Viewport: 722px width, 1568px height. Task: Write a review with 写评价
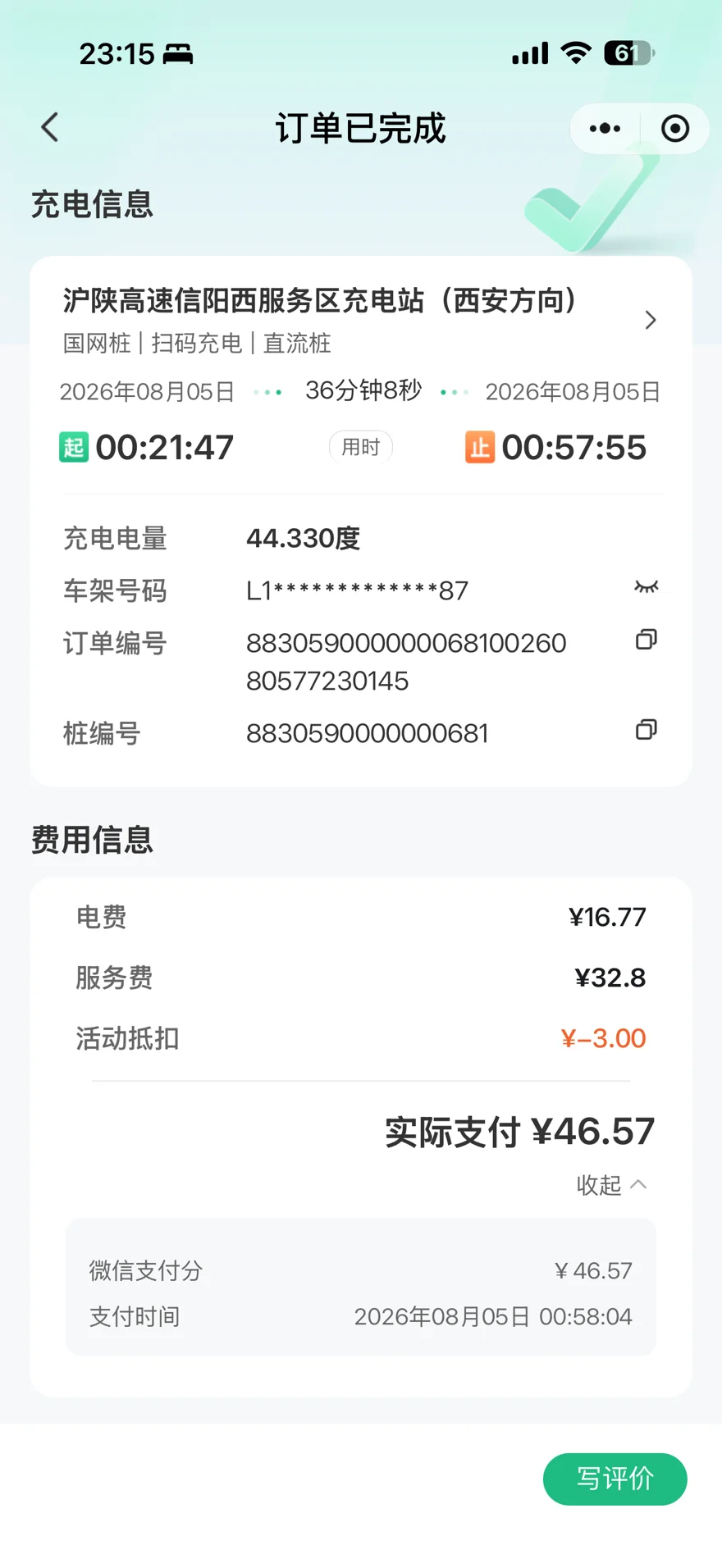pos(615,1479)
